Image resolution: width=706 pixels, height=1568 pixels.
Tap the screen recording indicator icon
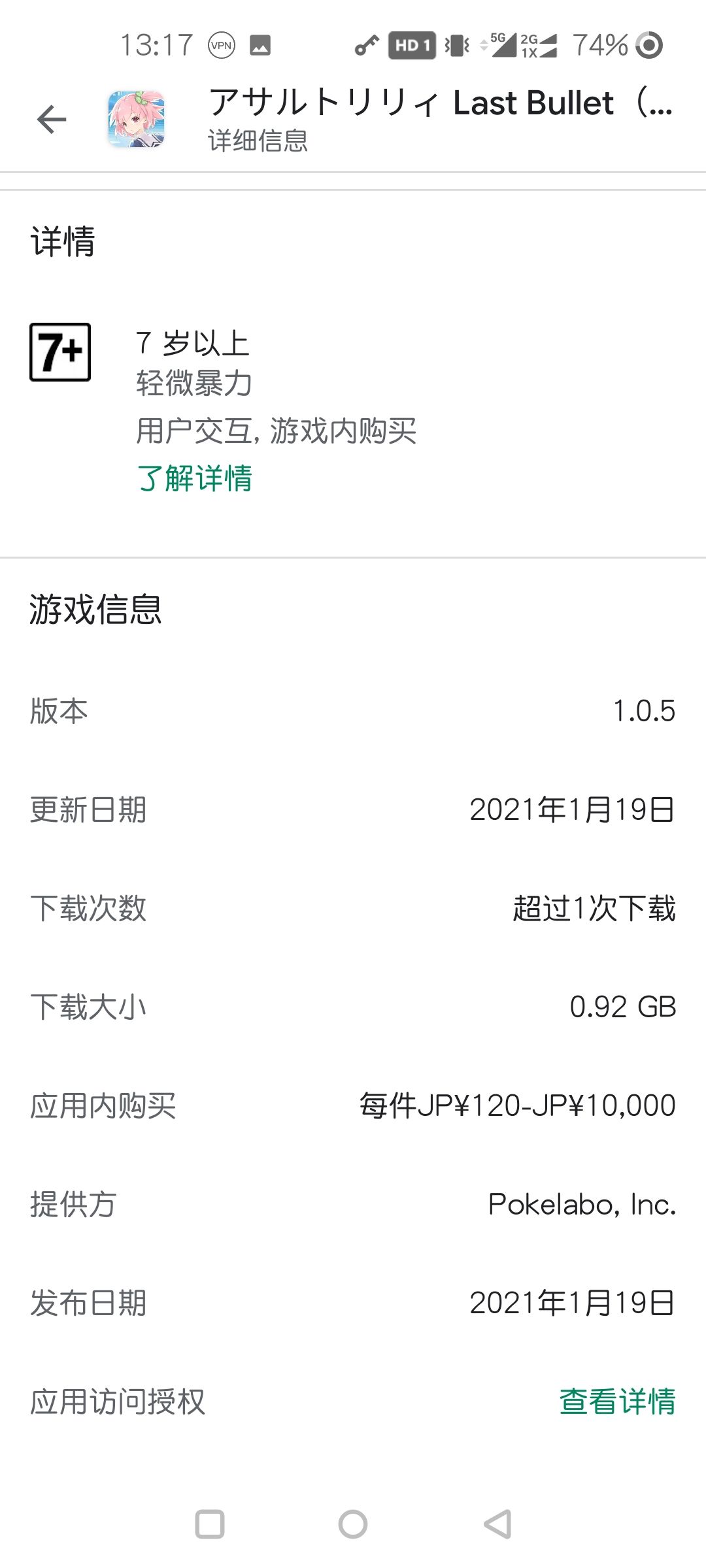(x=648, y=44)
